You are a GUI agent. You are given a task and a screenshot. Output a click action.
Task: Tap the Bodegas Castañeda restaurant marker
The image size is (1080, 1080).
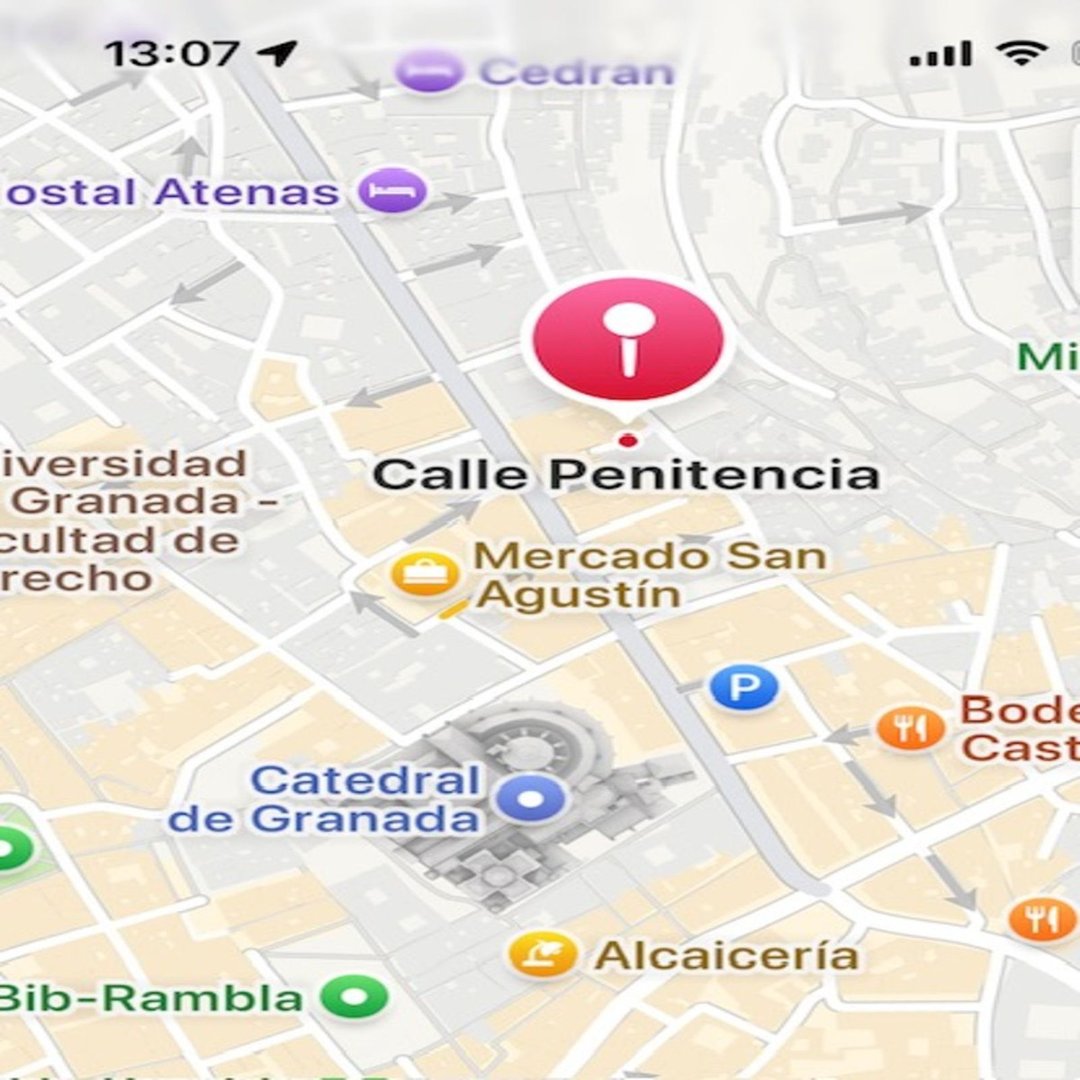(910, 729)
